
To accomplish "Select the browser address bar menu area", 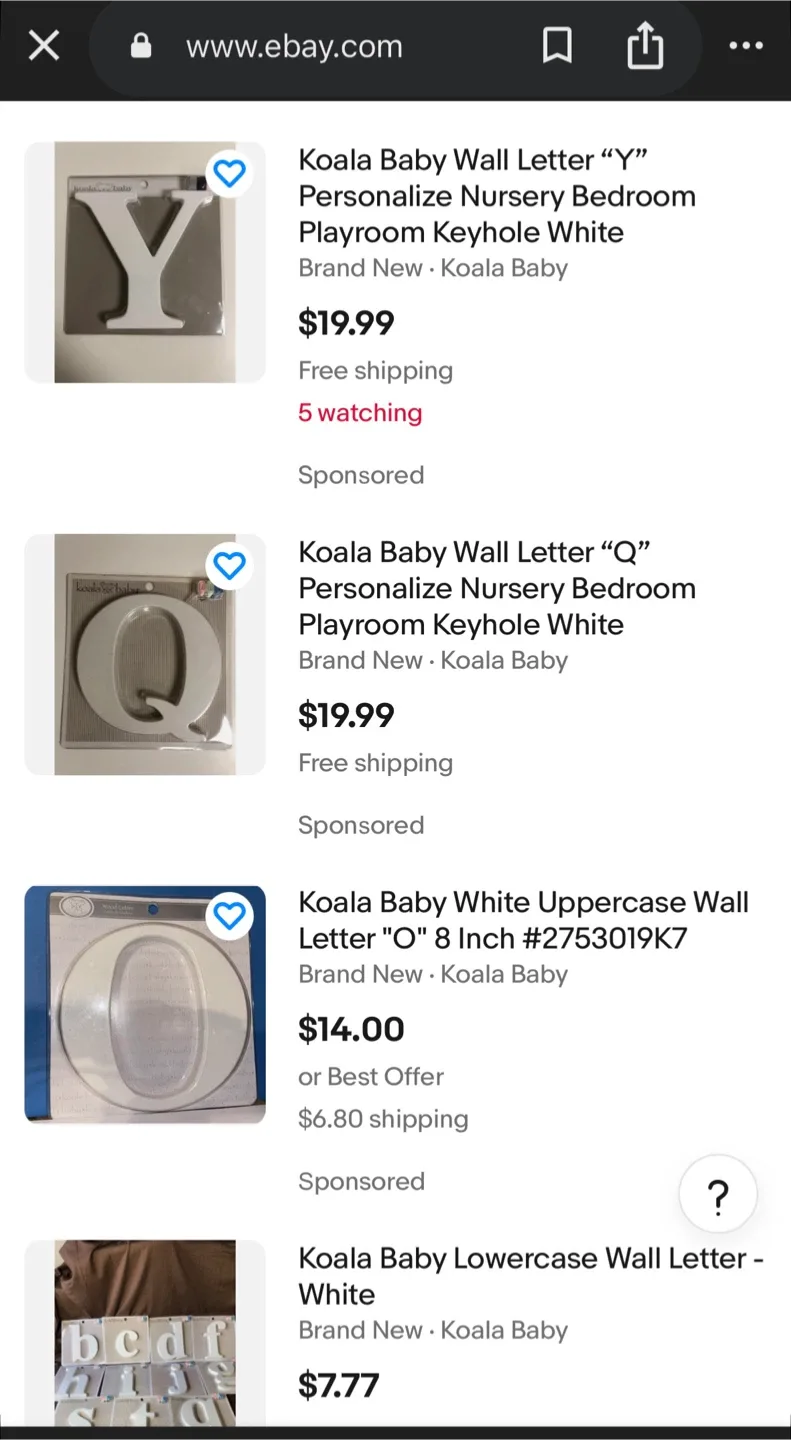I will point(292,45).
